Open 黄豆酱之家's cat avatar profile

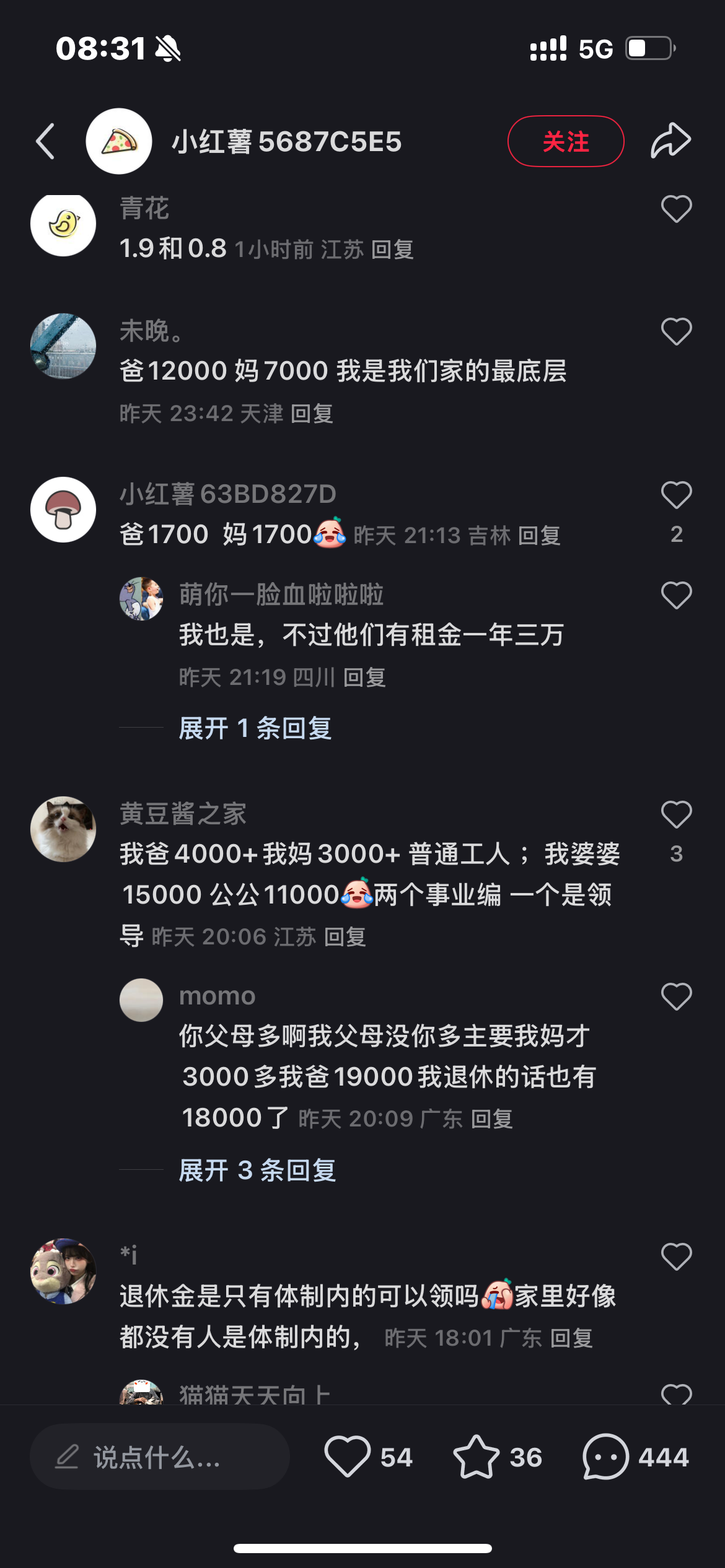63,829
